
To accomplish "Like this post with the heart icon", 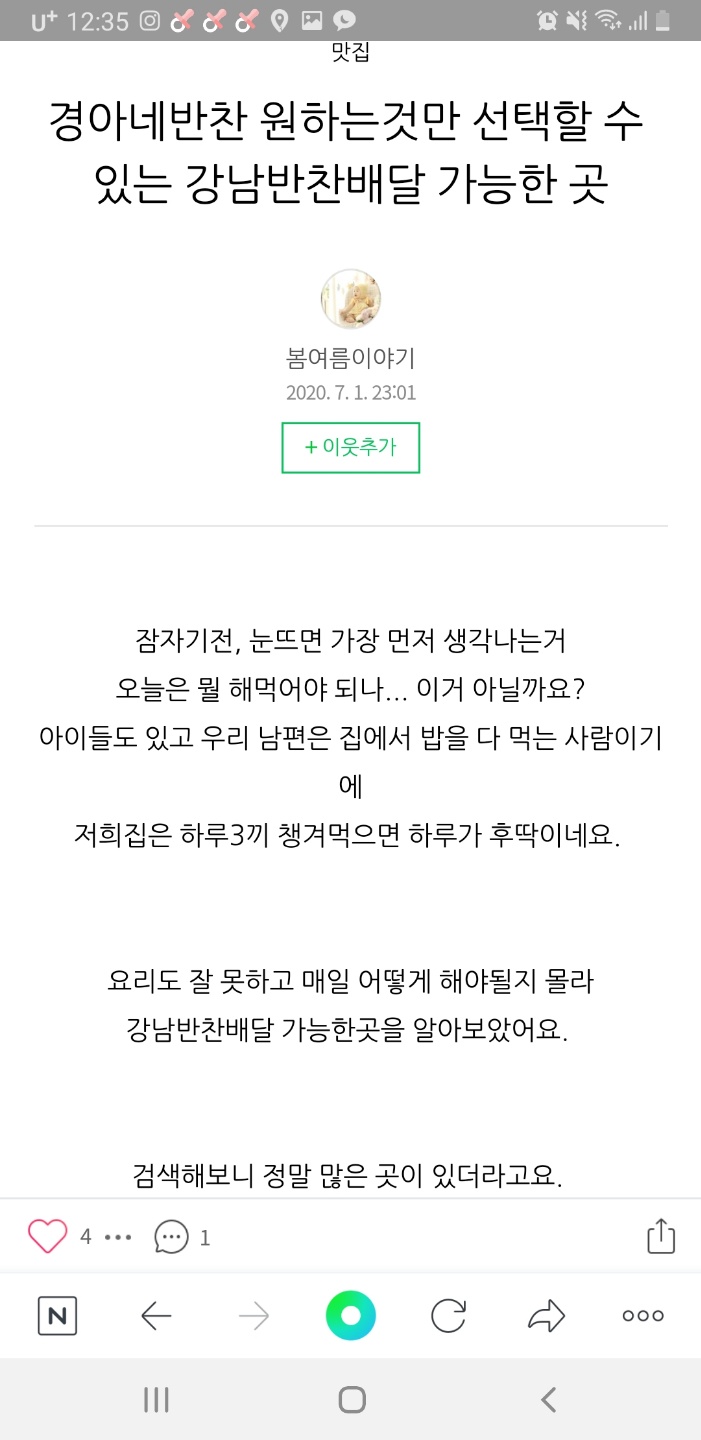I will 47,1237.
